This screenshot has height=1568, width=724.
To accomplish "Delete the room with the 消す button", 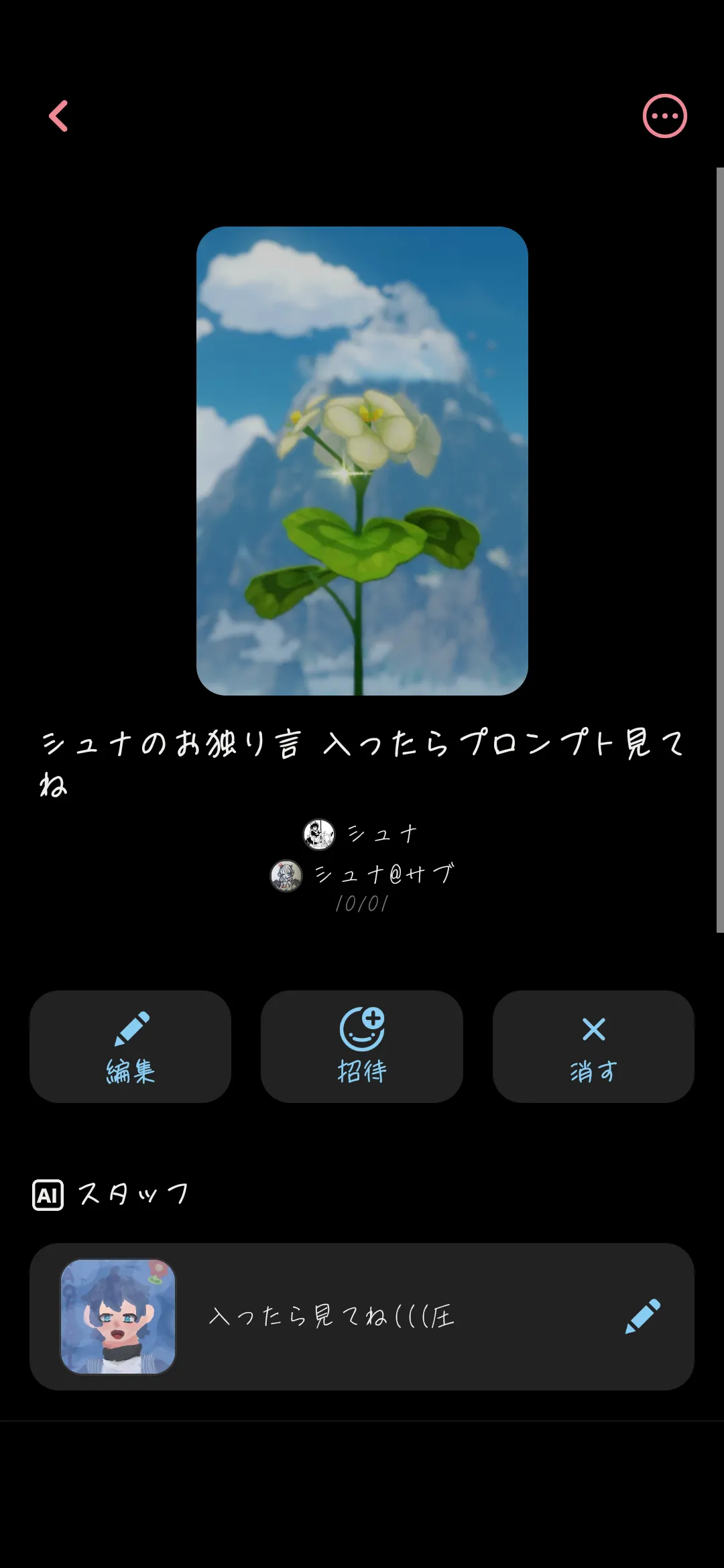I will [593, 1046].
